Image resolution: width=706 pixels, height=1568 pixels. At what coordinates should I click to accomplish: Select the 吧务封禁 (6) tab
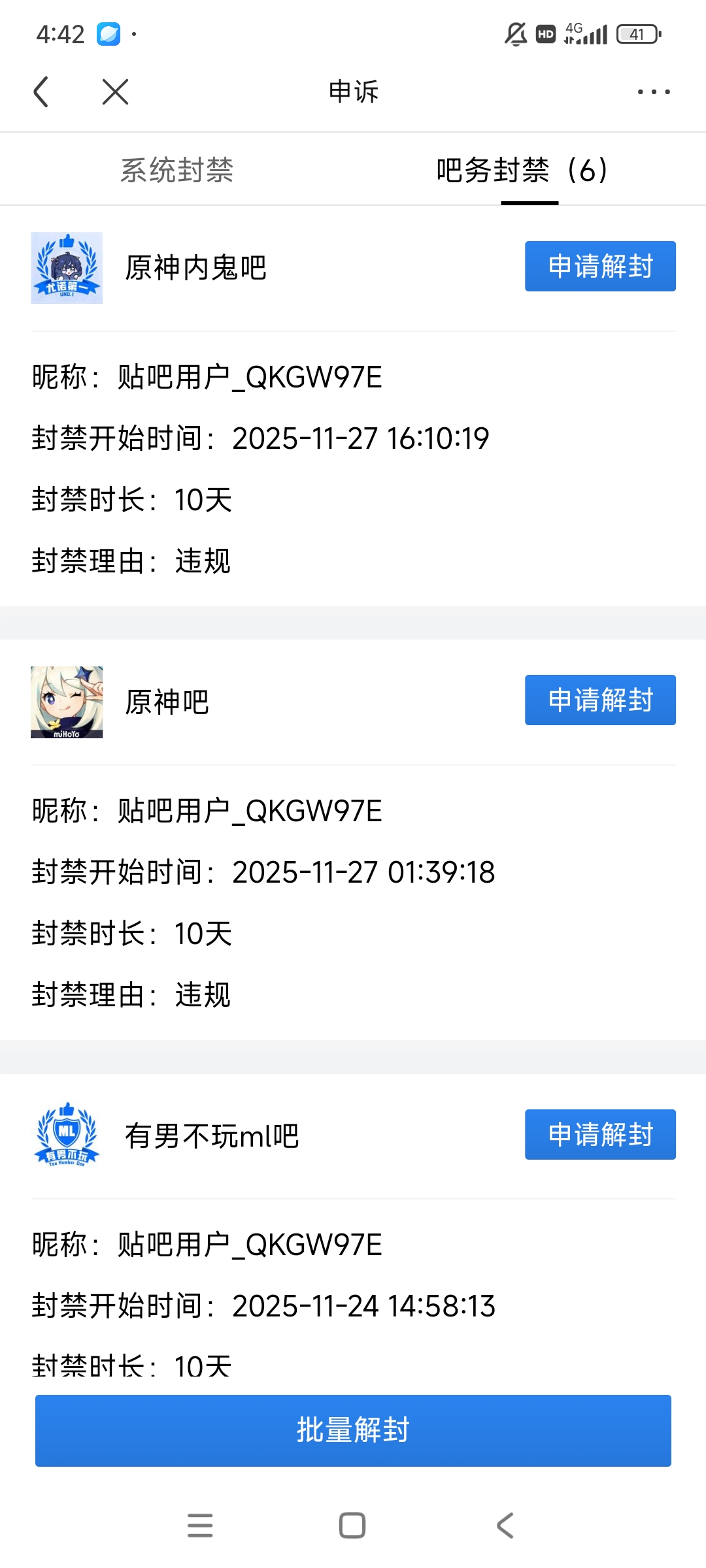click(522, 170)
